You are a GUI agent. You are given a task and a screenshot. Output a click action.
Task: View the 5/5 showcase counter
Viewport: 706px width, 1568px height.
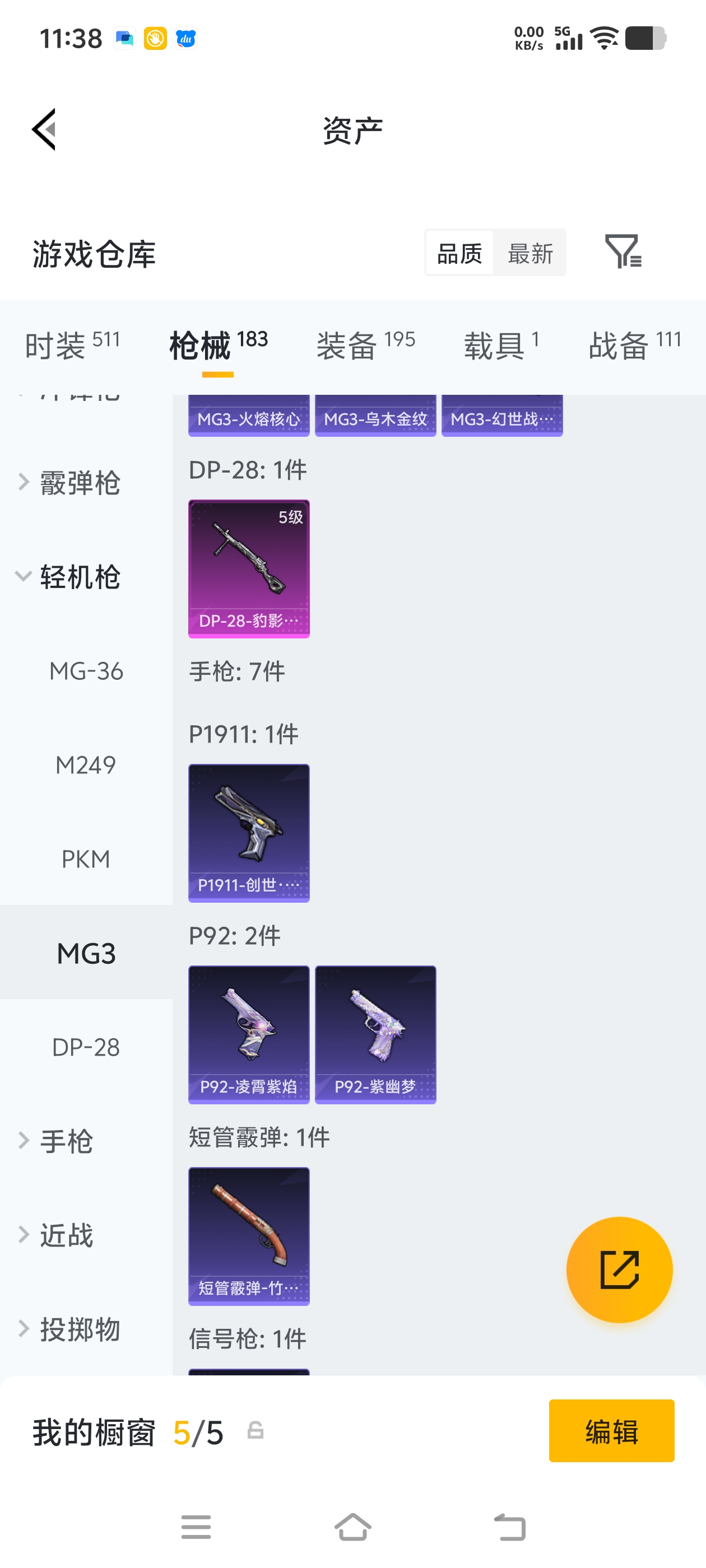pos(197,1432)
